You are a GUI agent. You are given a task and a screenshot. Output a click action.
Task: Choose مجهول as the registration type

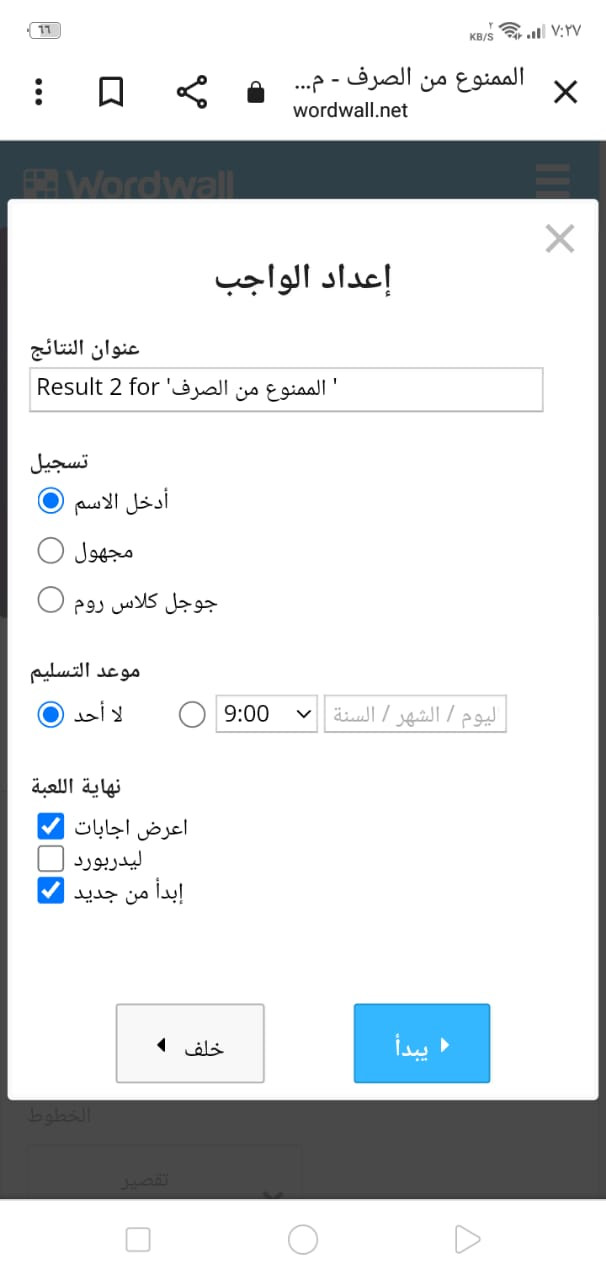point(51,550)
